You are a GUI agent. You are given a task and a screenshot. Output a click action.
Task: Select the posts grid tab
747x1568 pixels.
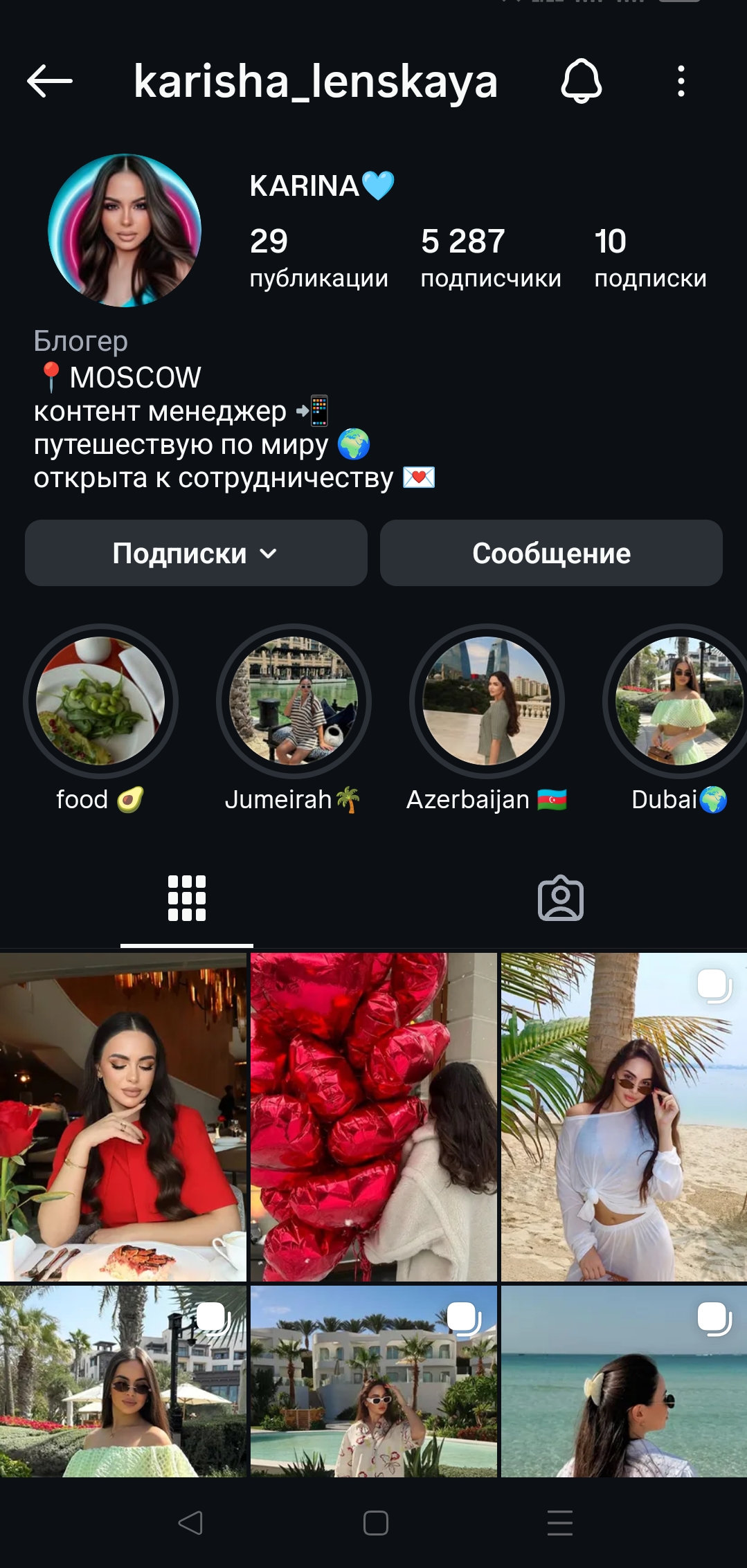[x=186, y=898]
